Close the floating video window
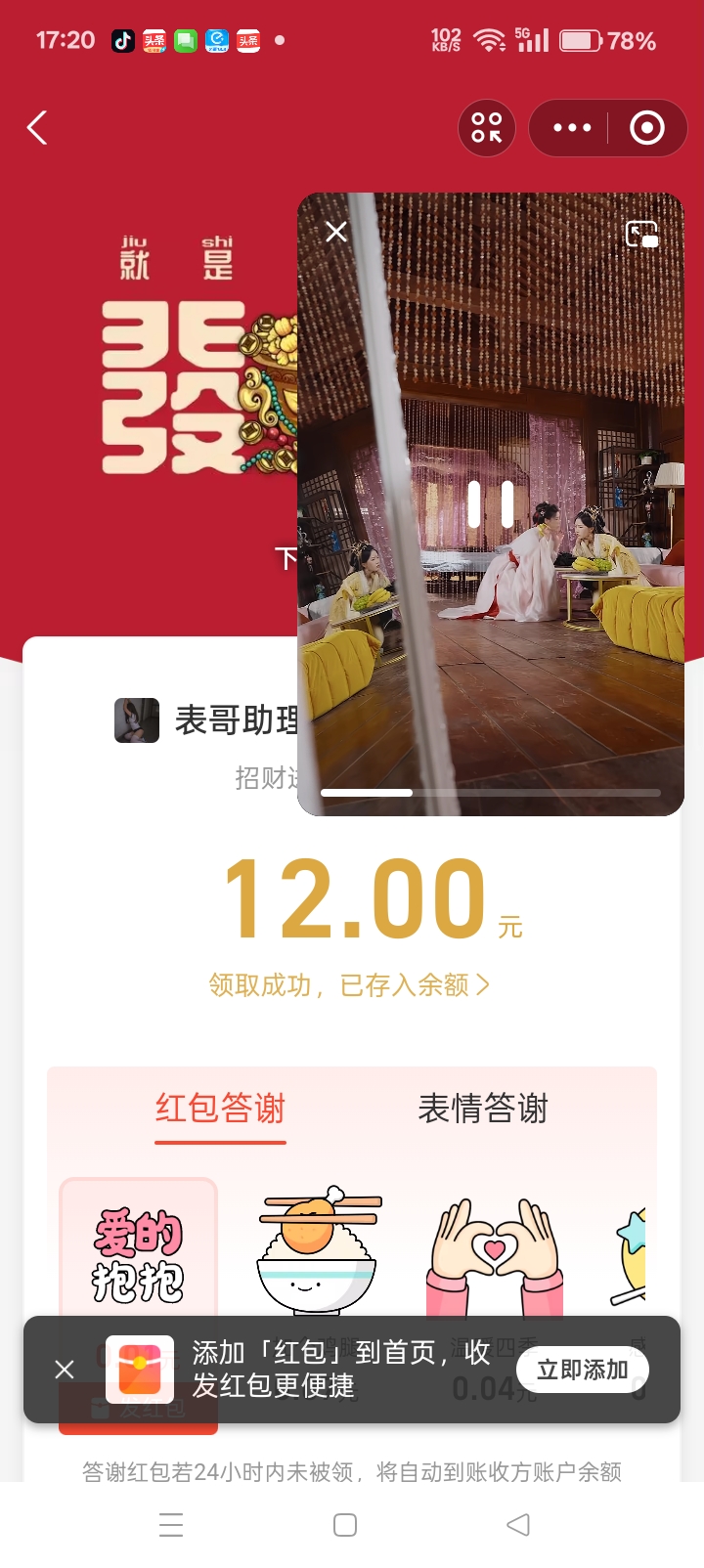The width and height of the screenshot is (704, 1568). (336, 232)
